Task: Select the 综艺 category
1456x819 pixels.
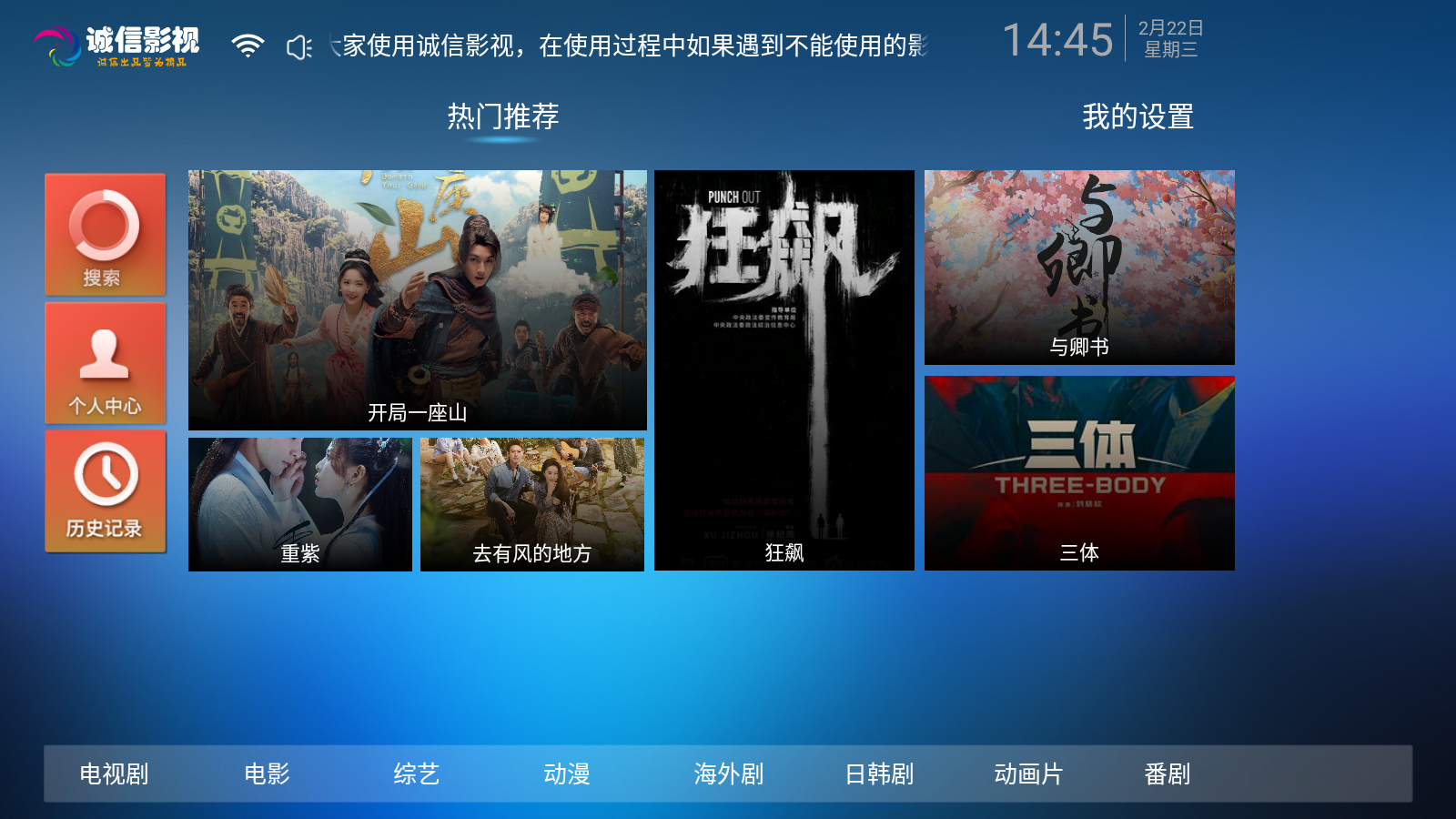Action: (417, 774)
